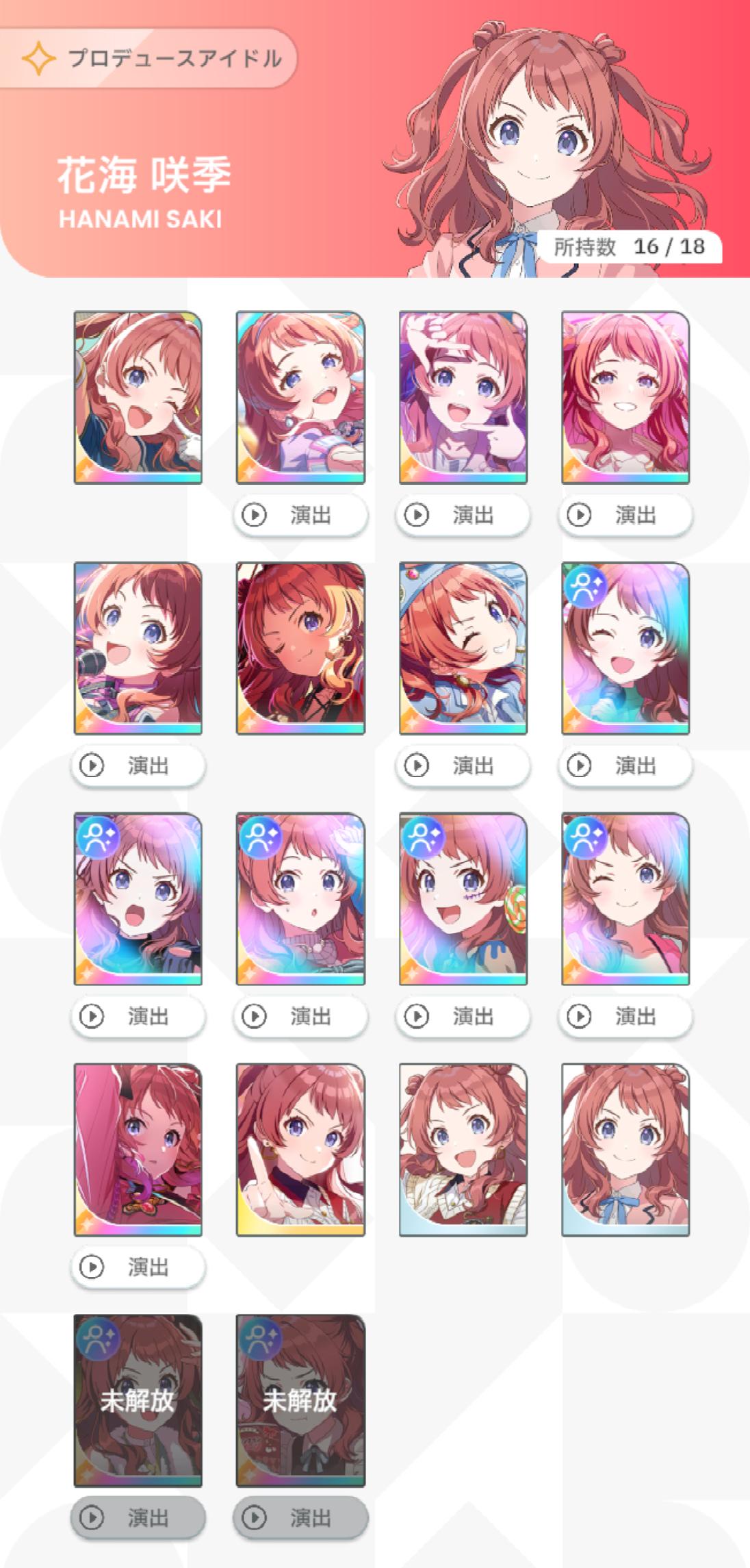
Task: Select the card pointing a finger upward
Action: click(300, 1150)
